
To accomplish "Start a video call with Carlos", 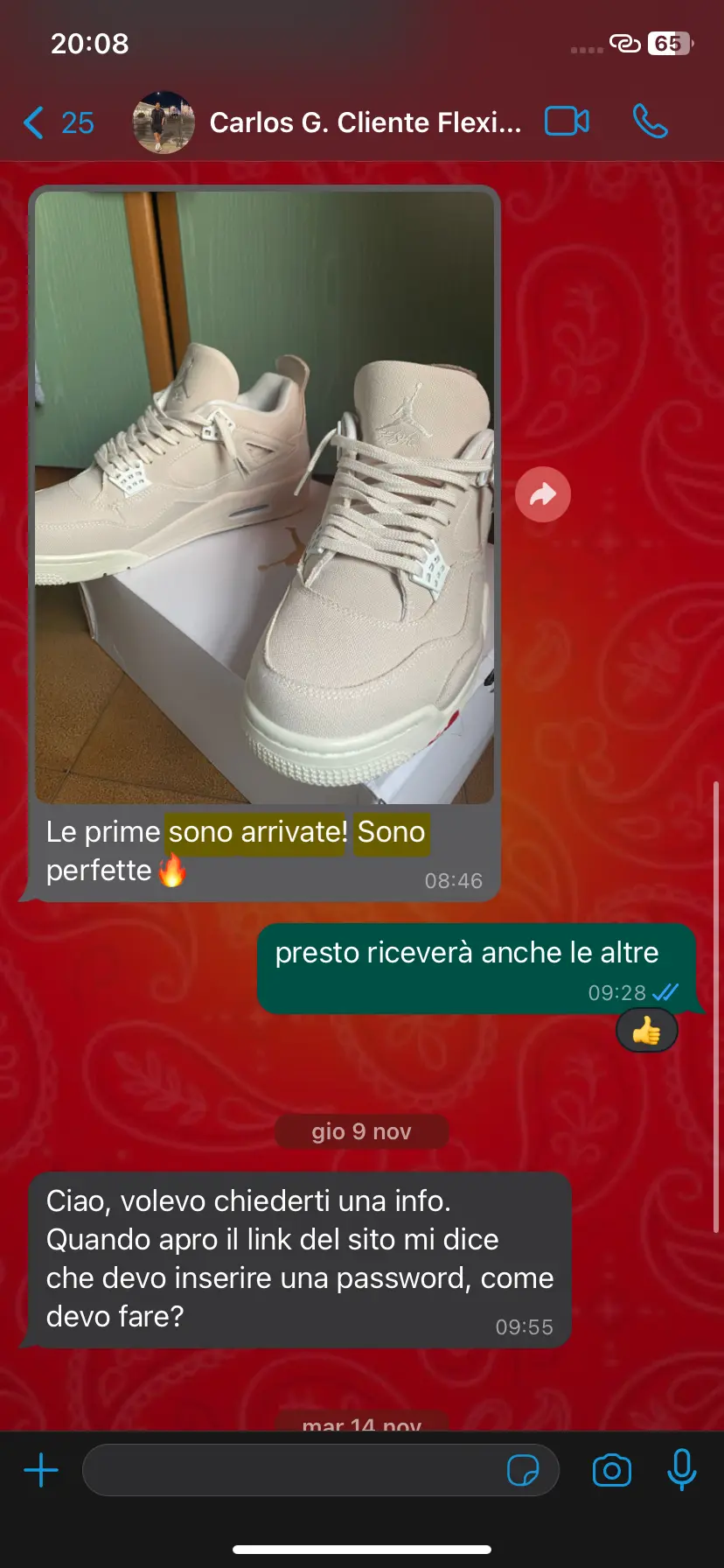I will pyautogui.click(x=567, y=122).
